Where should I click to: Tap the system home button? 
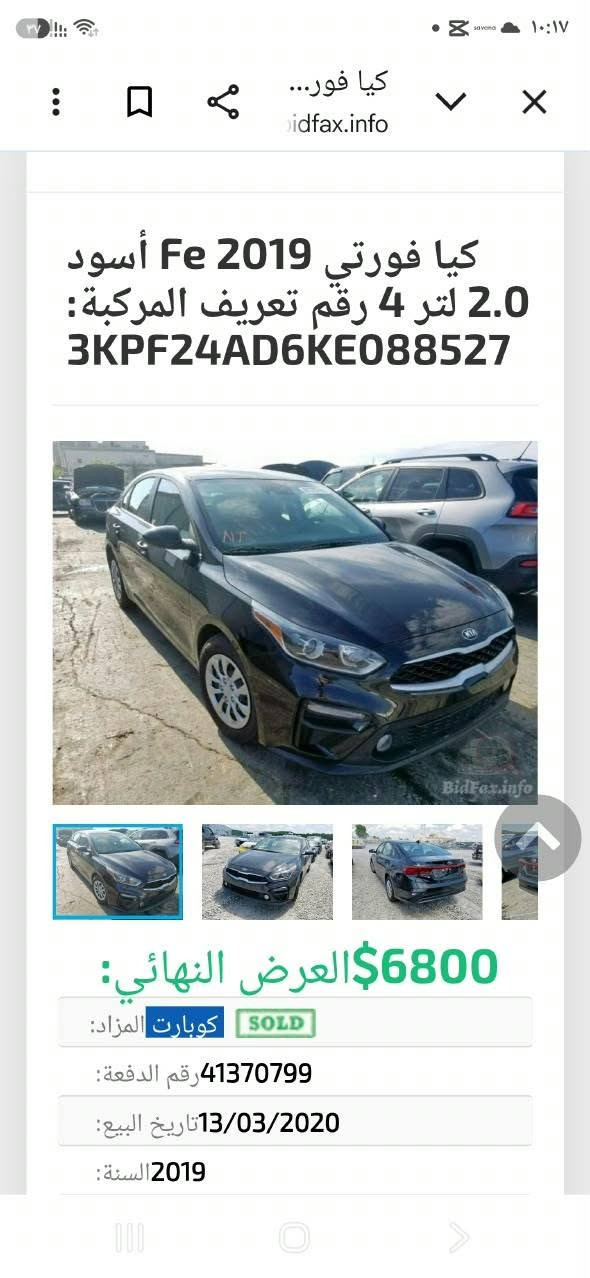pos(294,1237)
